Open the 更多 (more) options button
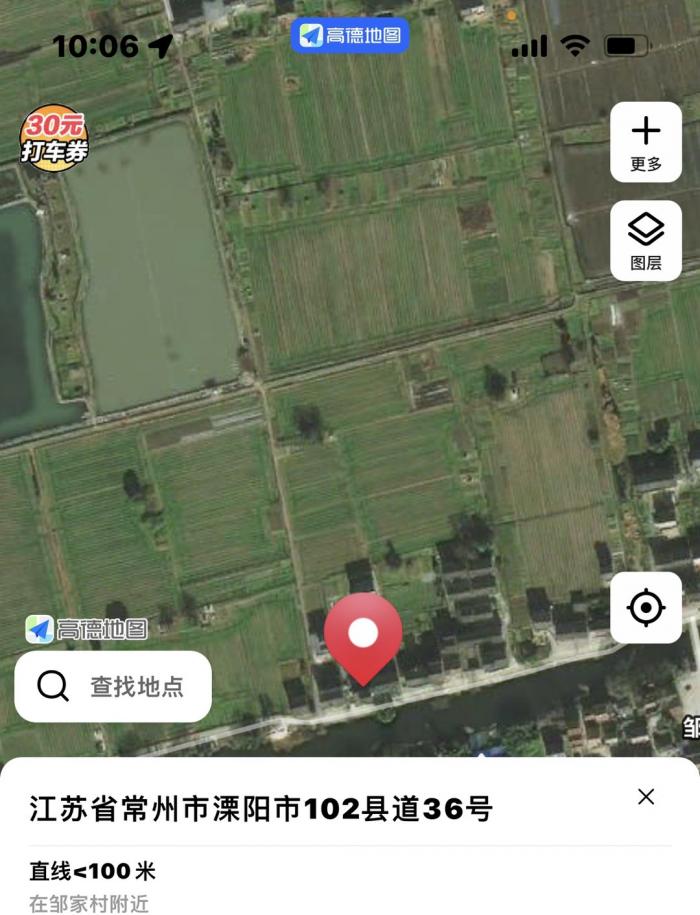Screen dimensions: 700x915 [646, 142]
